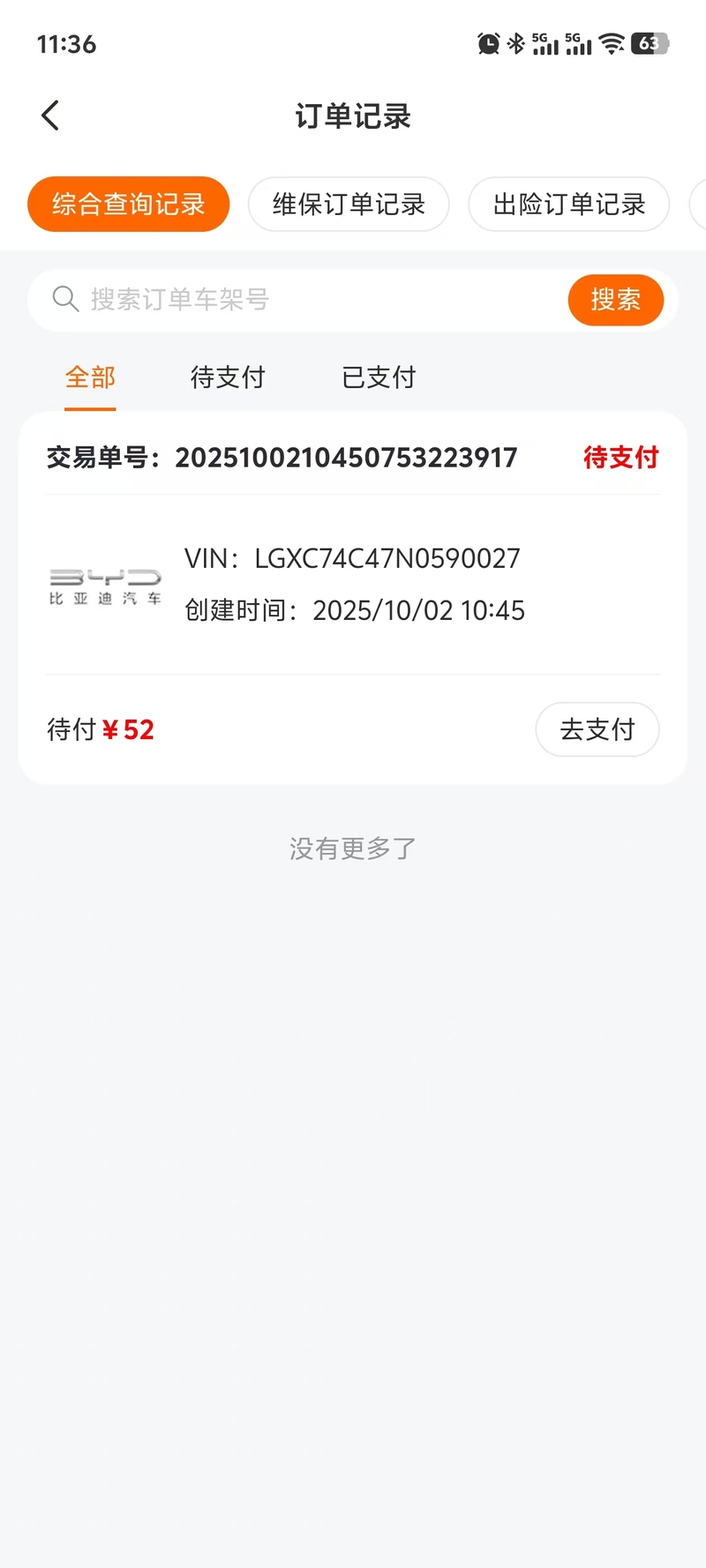Go back from 订单记录 page
Viewport: 706px width, 1568px height.
tap(50, 116)
